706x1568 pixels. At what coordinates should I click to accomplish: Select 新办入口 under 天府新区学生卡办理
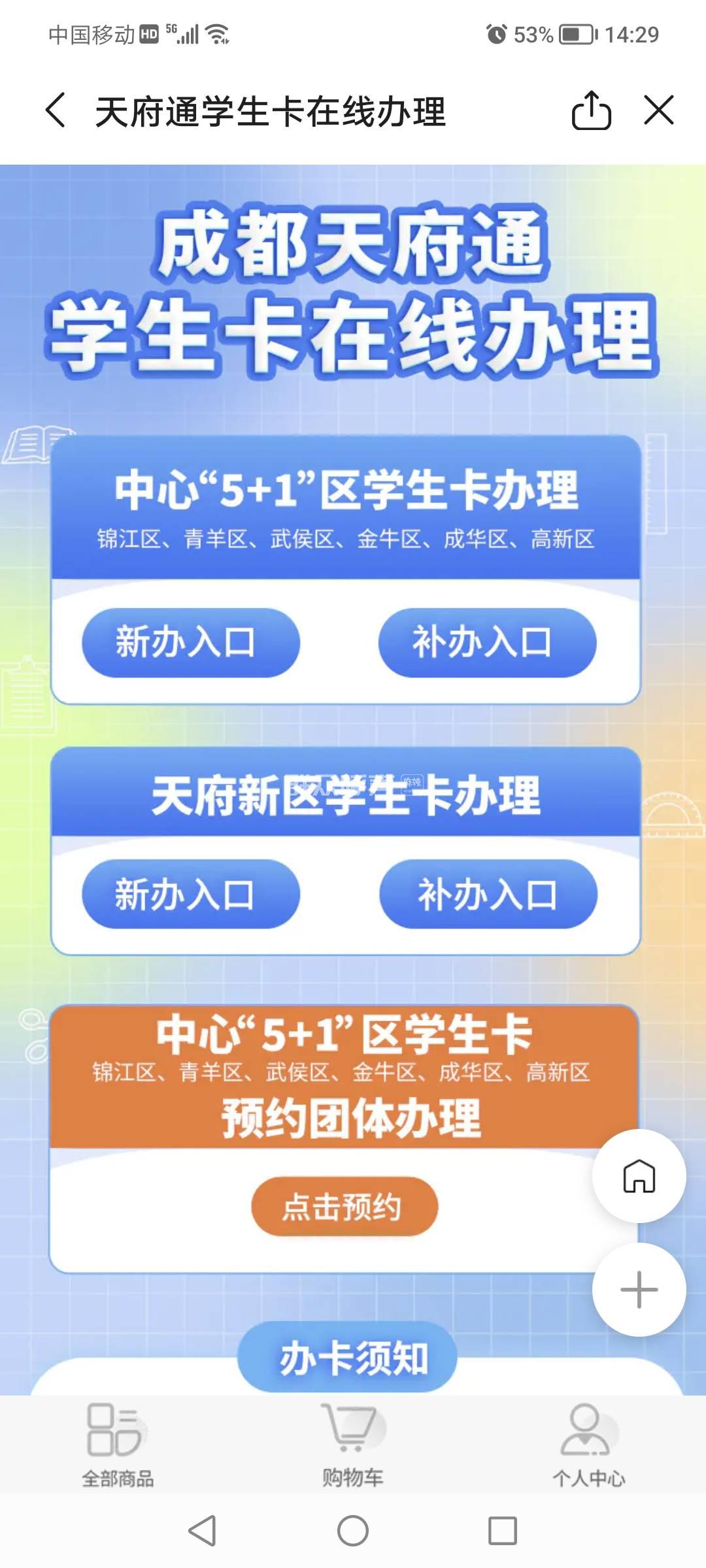(x=190, y=894)
